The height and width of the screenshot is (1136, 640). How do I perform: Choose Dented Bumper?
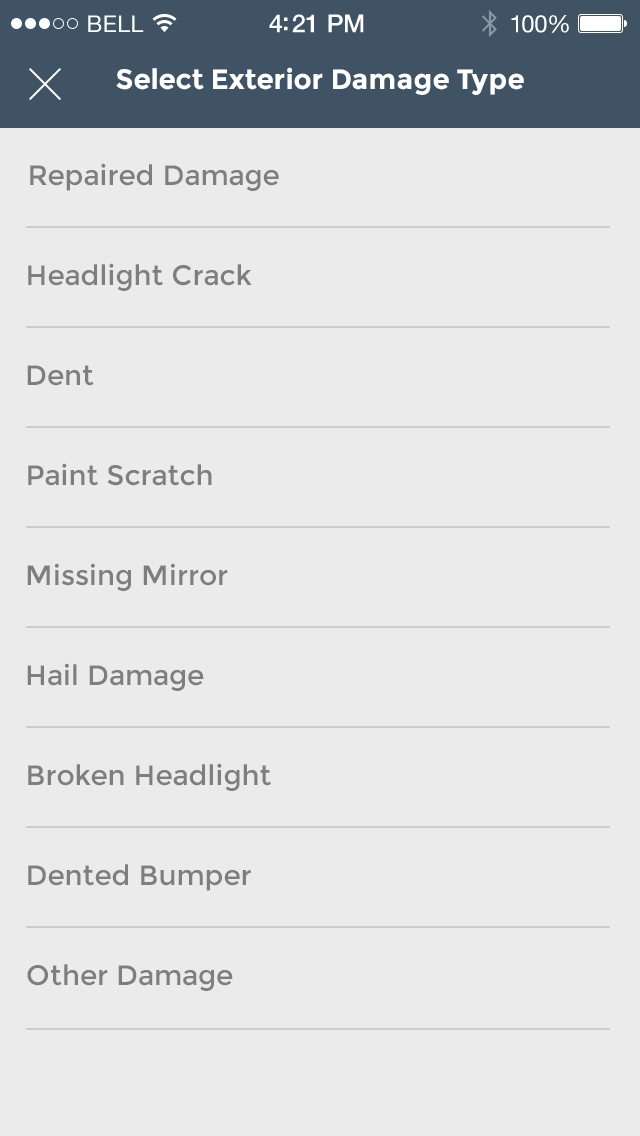tap(139, 877)
